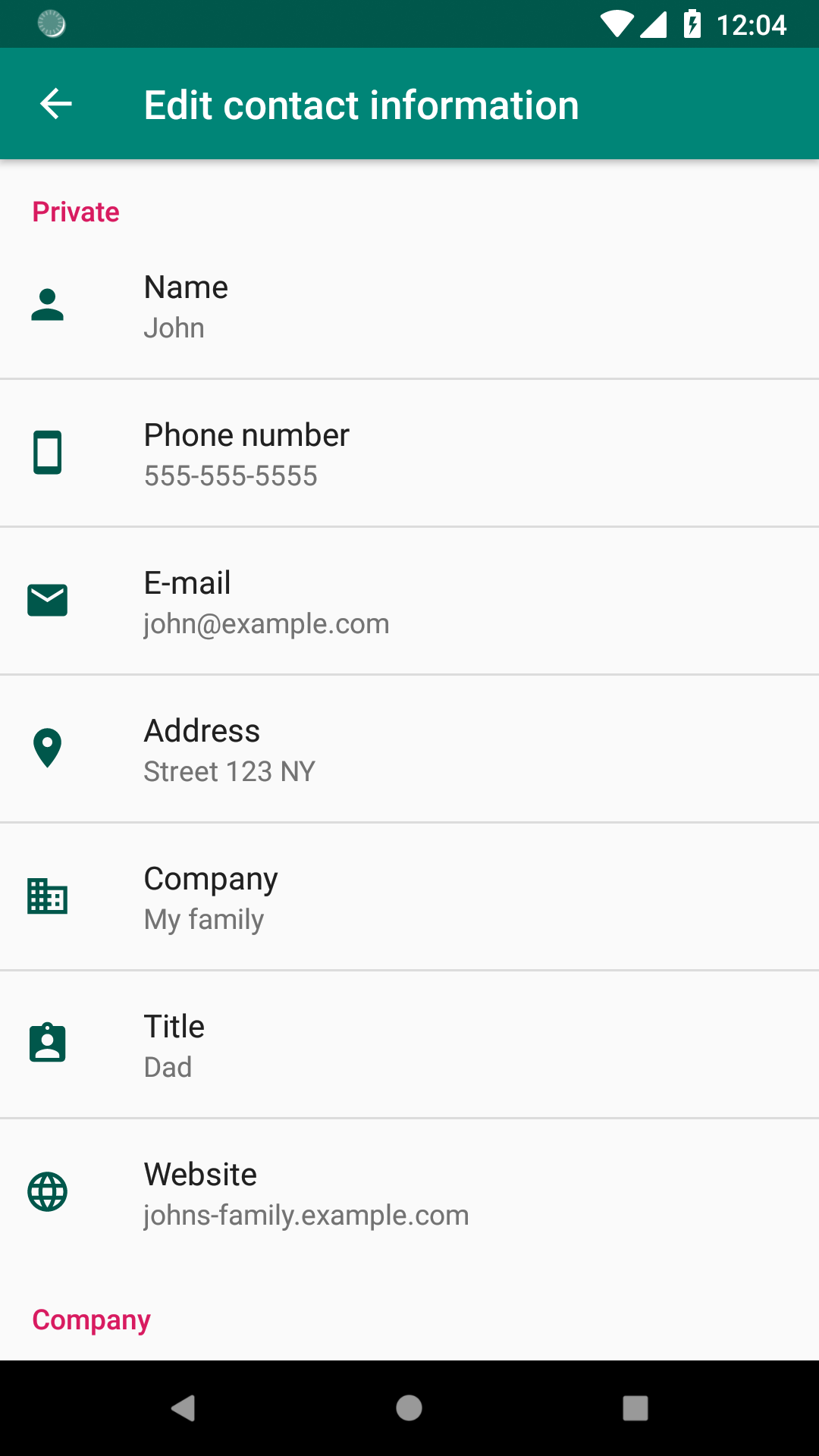Go back using the app bar arrow
819x1456 pixels.
click(x=56, y=104)
